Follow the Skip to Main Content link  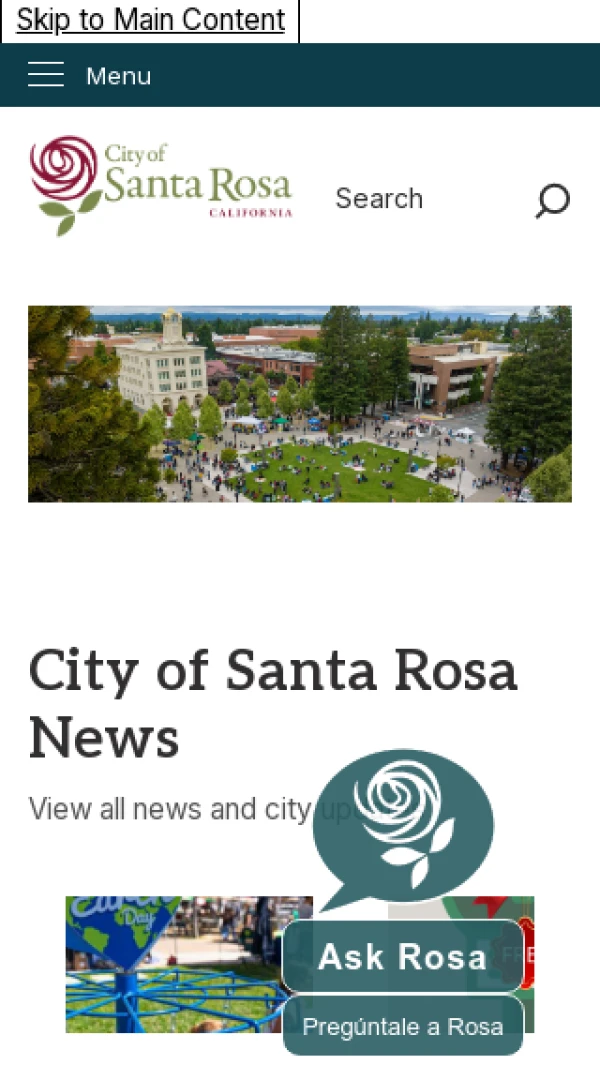click(x=150, y=20)
